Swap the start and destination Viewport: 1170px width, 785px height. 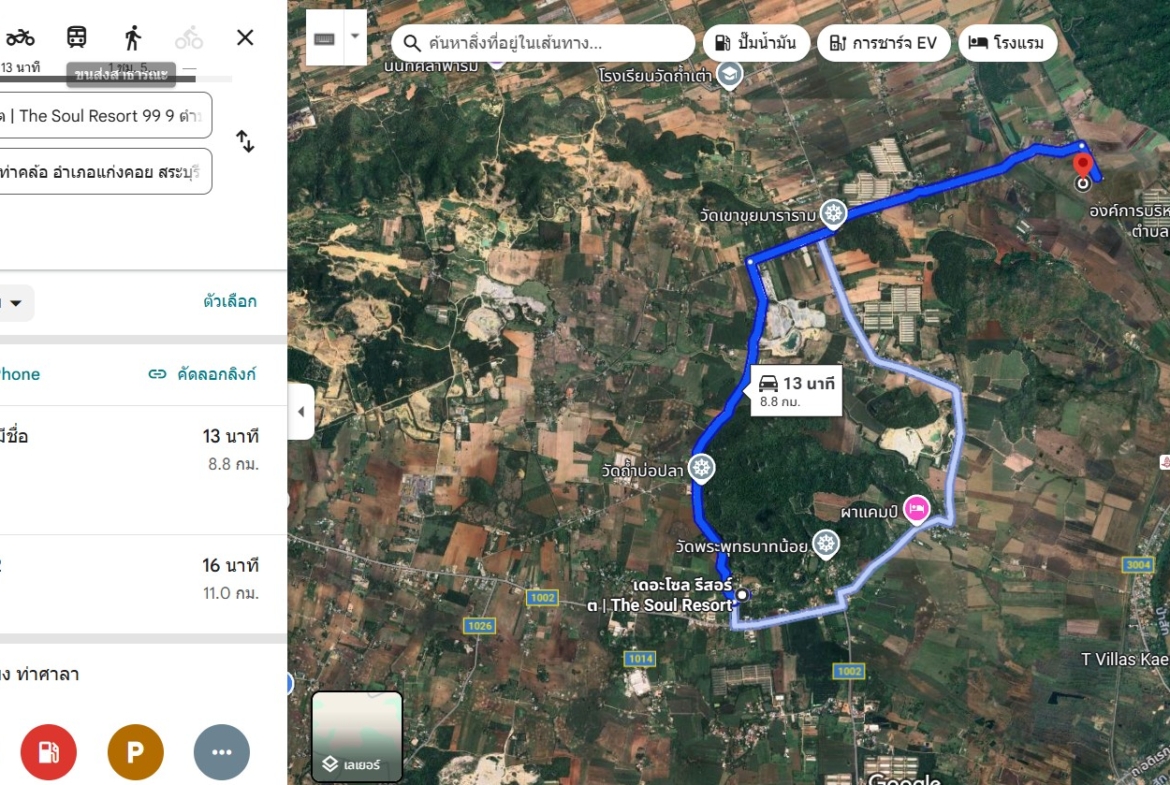point(245,141)
